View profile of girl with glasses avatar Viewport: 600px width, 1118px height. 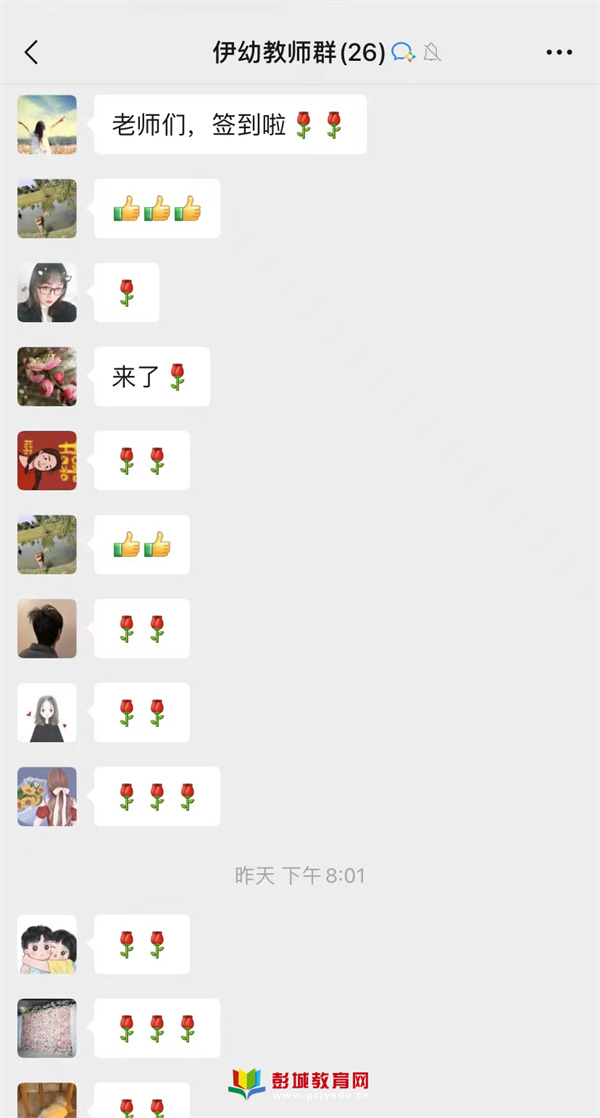click(47, 292)
